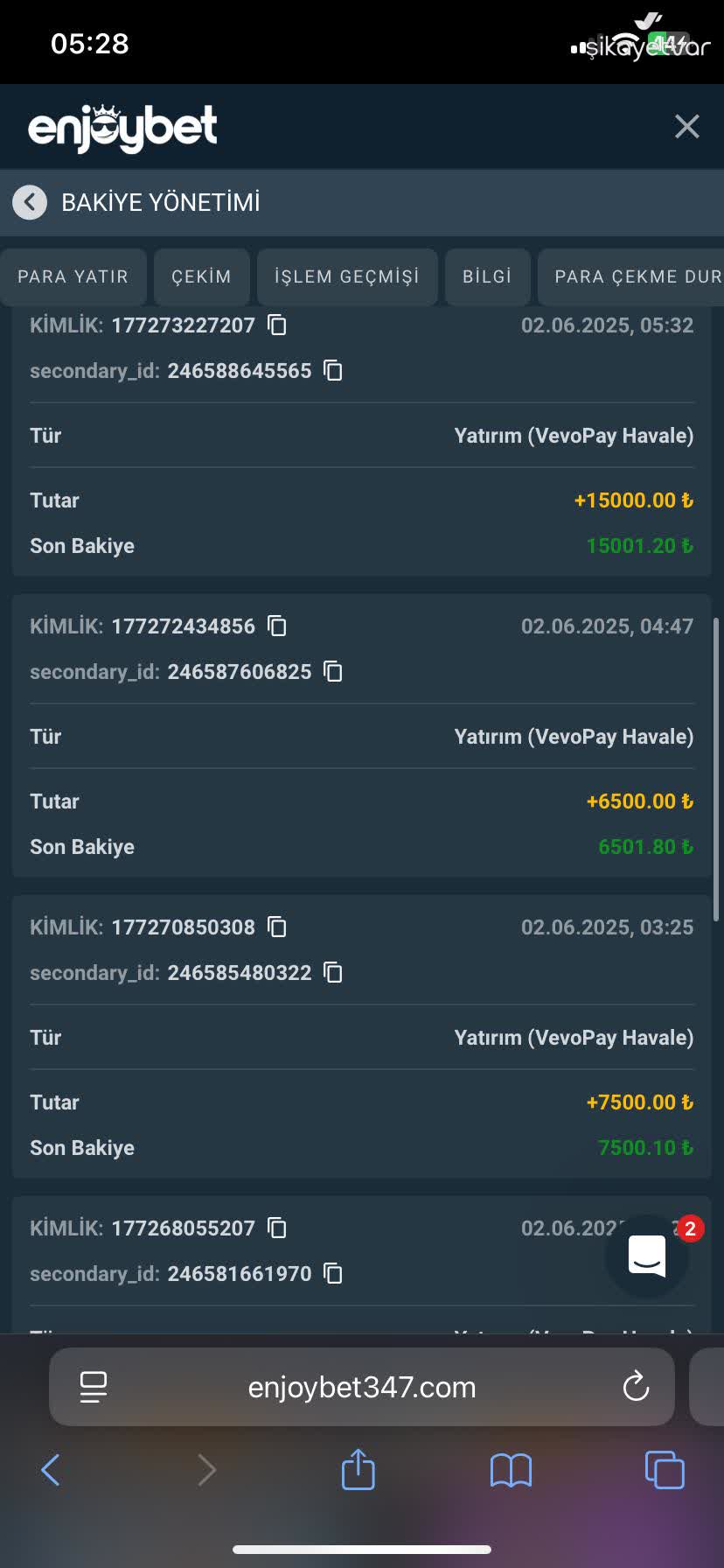724x1568 pixels.
Task: Copy secondary_id 246585480322
Action: point(332,972)
